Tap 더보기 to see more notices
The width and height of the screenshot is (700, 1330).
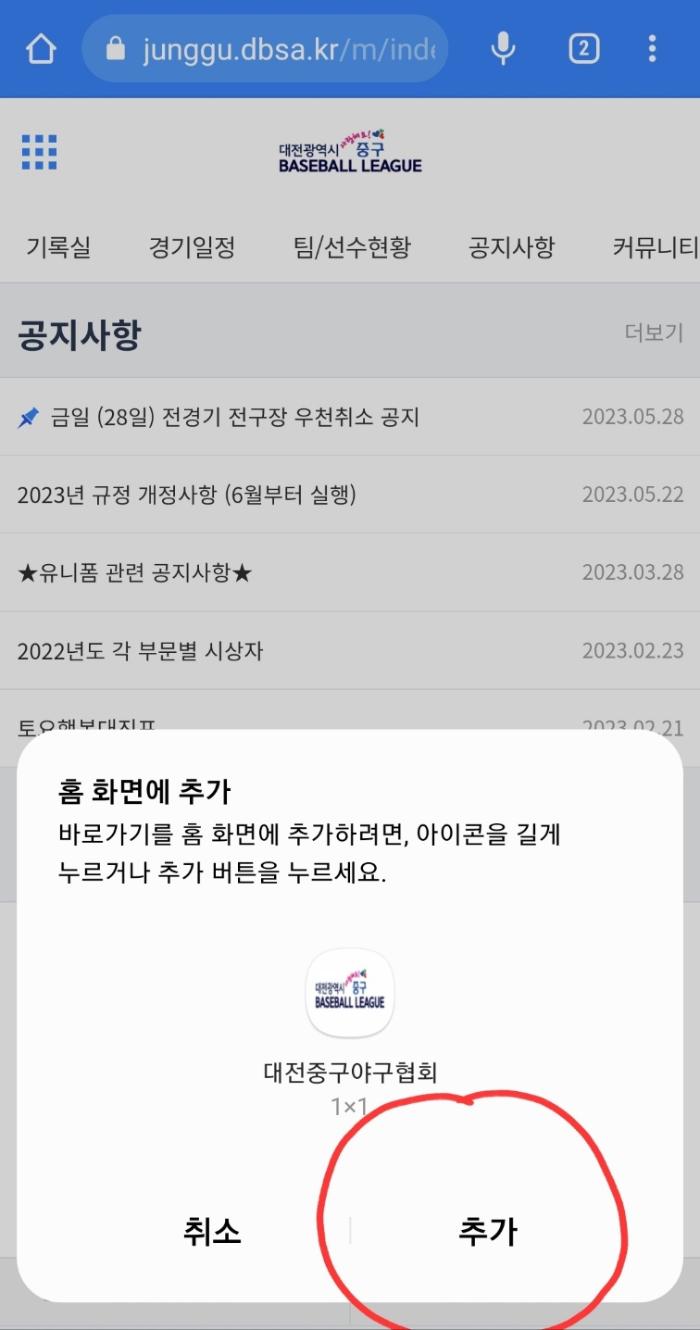click(653, 333)
